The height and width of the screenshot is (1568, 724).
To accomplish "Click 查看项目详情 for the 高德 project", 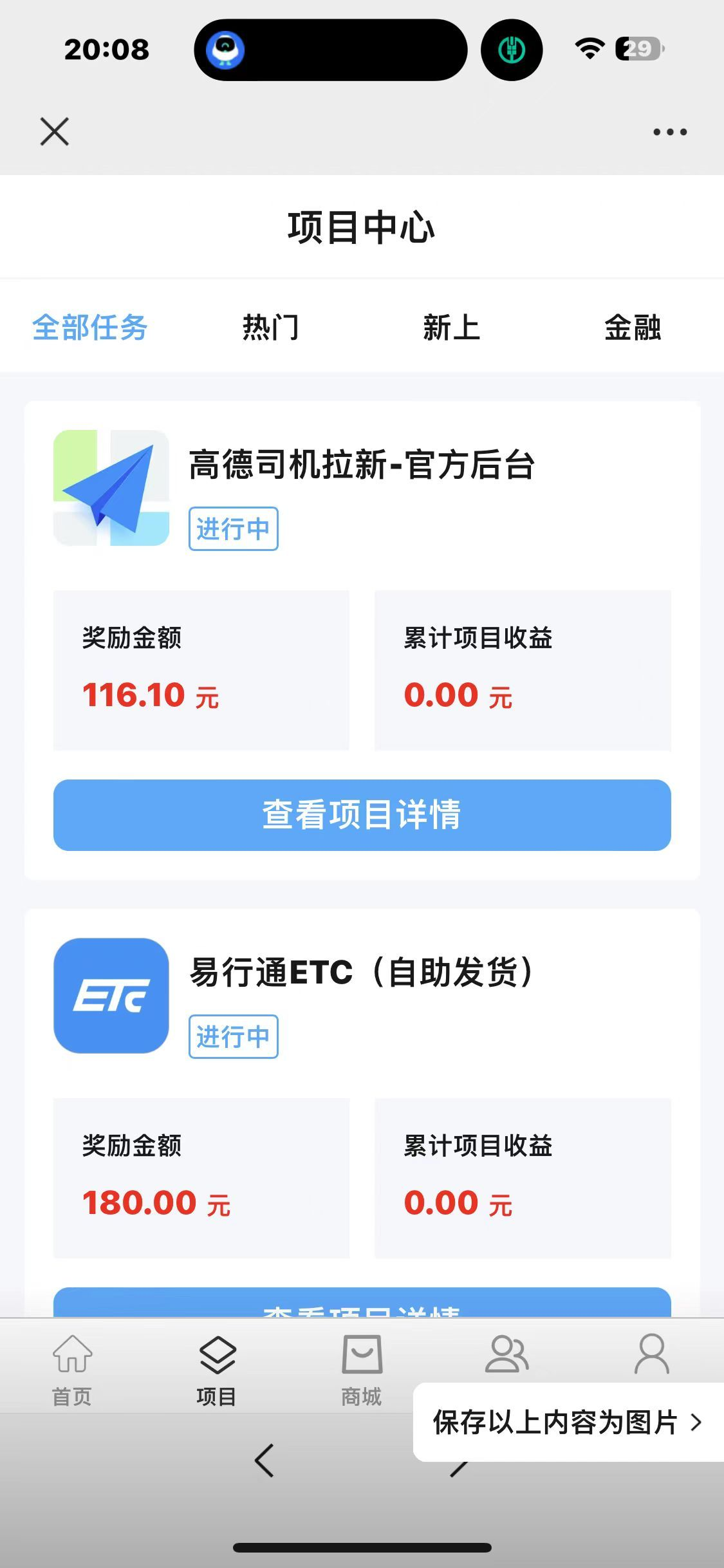I will 362,816.
